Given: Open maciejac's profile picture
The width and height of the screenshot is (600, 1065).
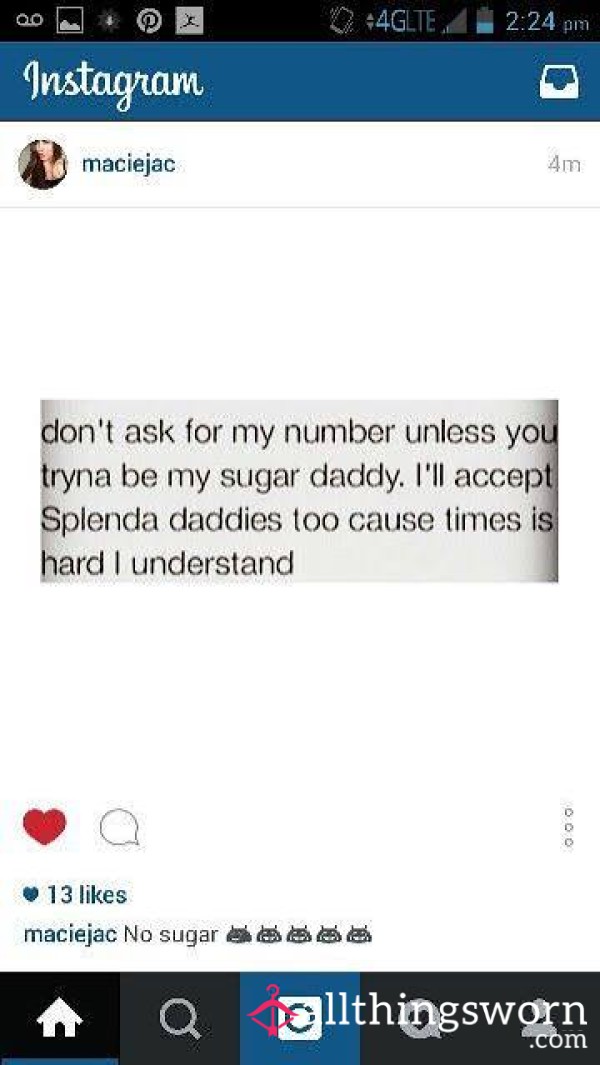Looking at the screenshot, I should tap(43, 164).
